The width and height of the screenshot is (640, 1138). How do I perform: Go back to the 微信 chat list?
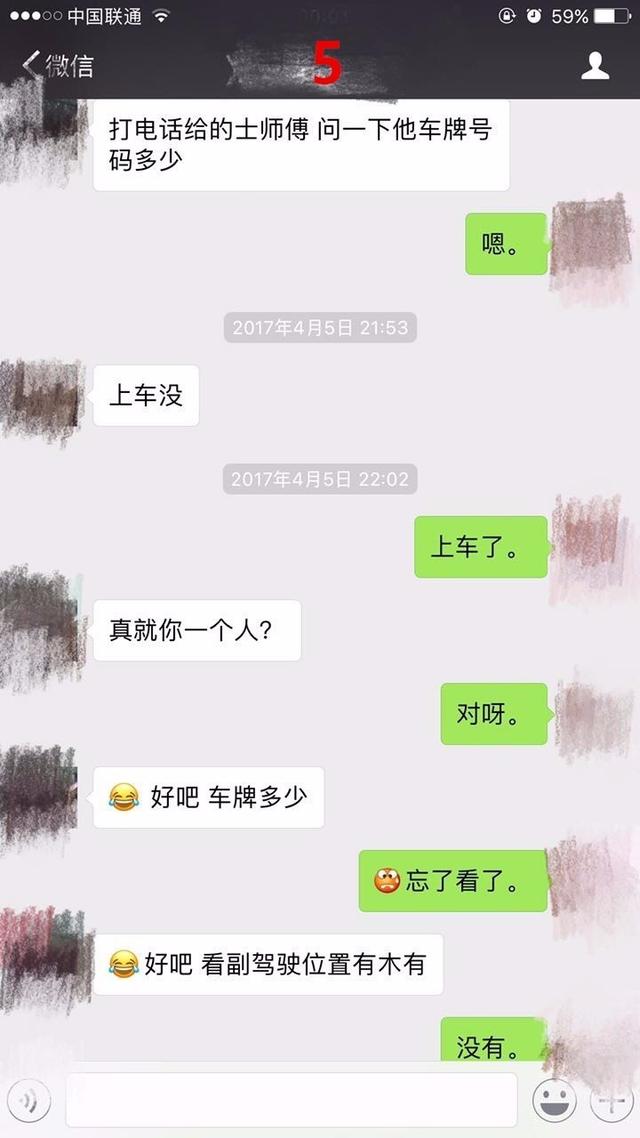[x=58, y=66]
